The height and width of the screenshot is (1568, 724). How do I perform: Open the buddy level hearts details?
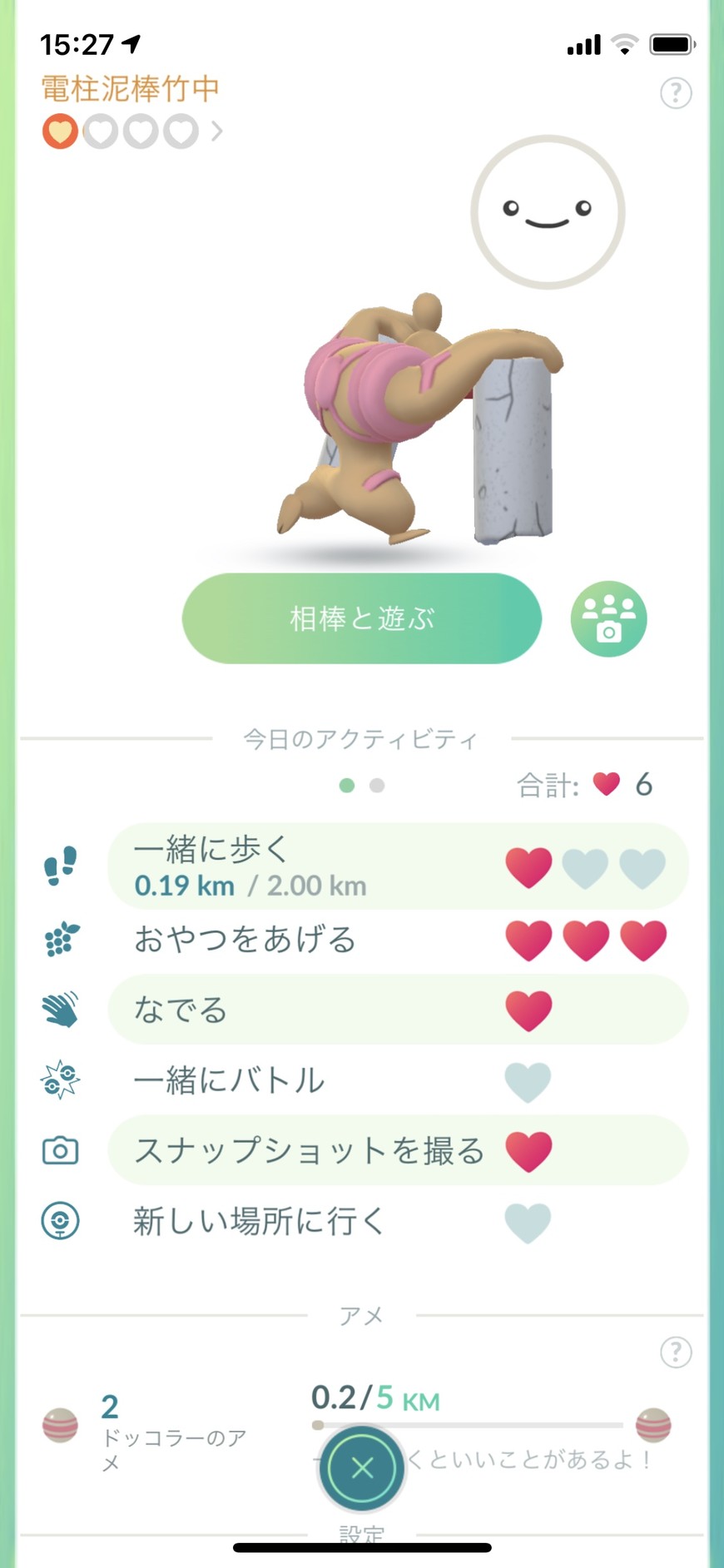pyautogui.click(x=133, y=131)
